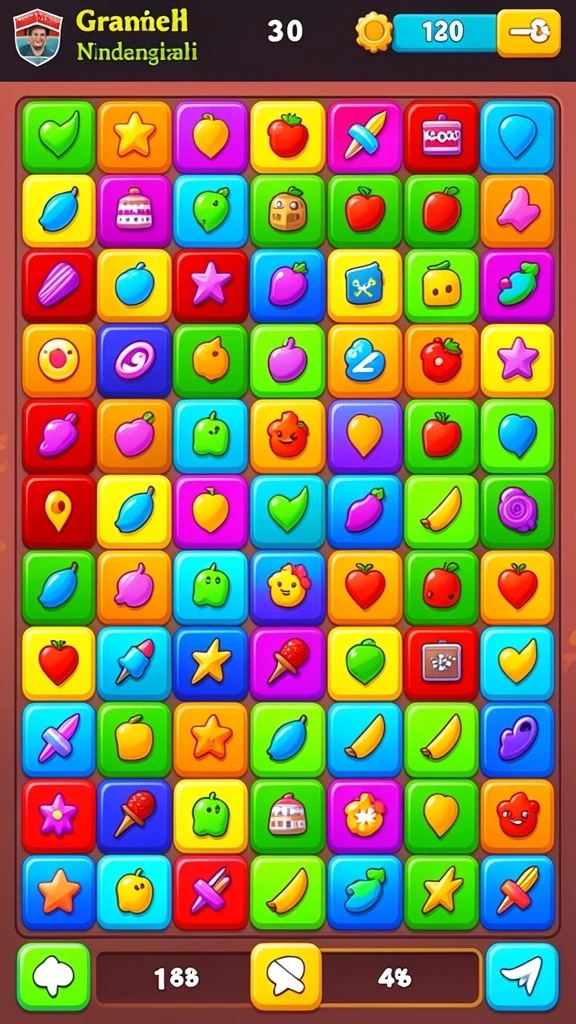The height and width of the screenshot is (1024, 576).
Task: Tap the blue paper plane button
Action: [x=522, y=976]
